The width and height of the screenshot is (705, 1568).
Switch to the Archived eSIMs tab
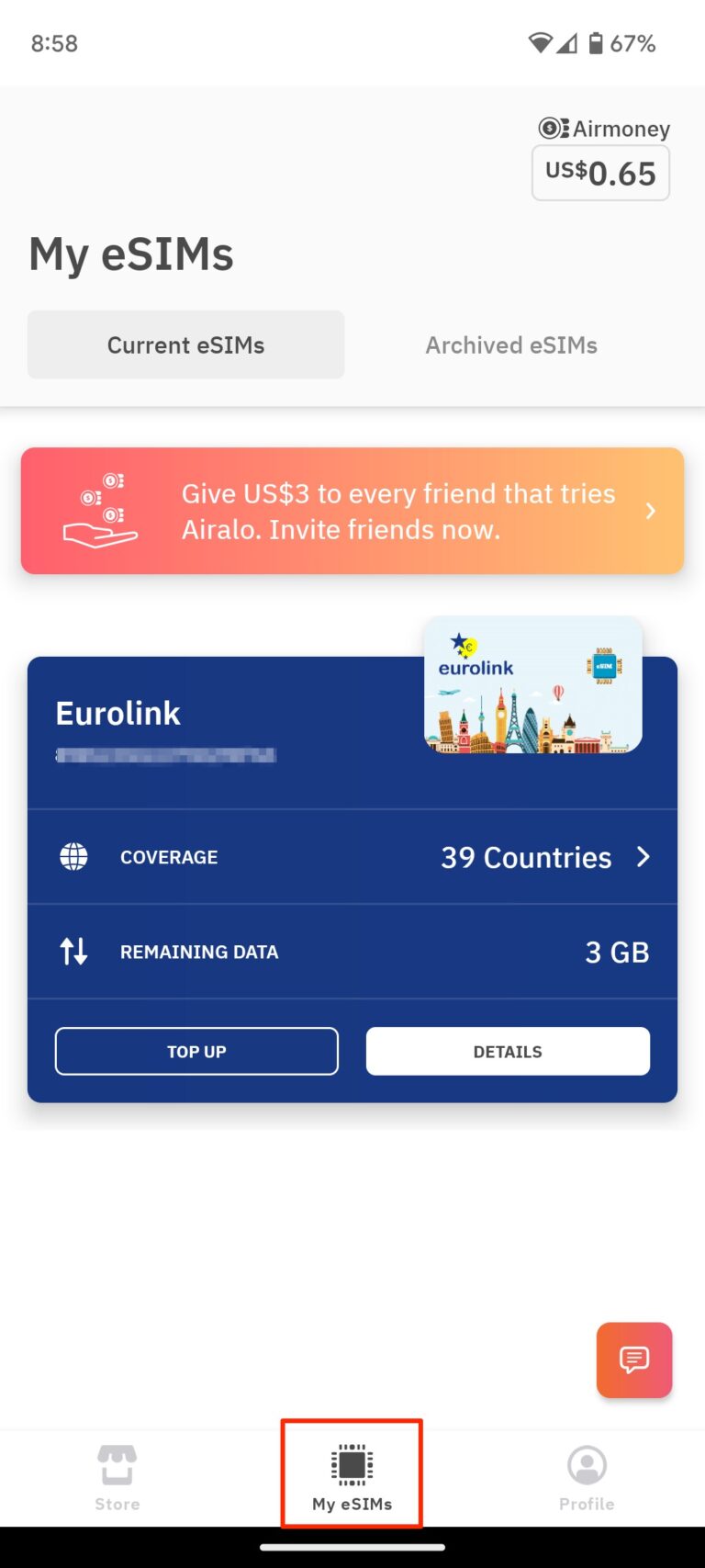pos(510,344)
